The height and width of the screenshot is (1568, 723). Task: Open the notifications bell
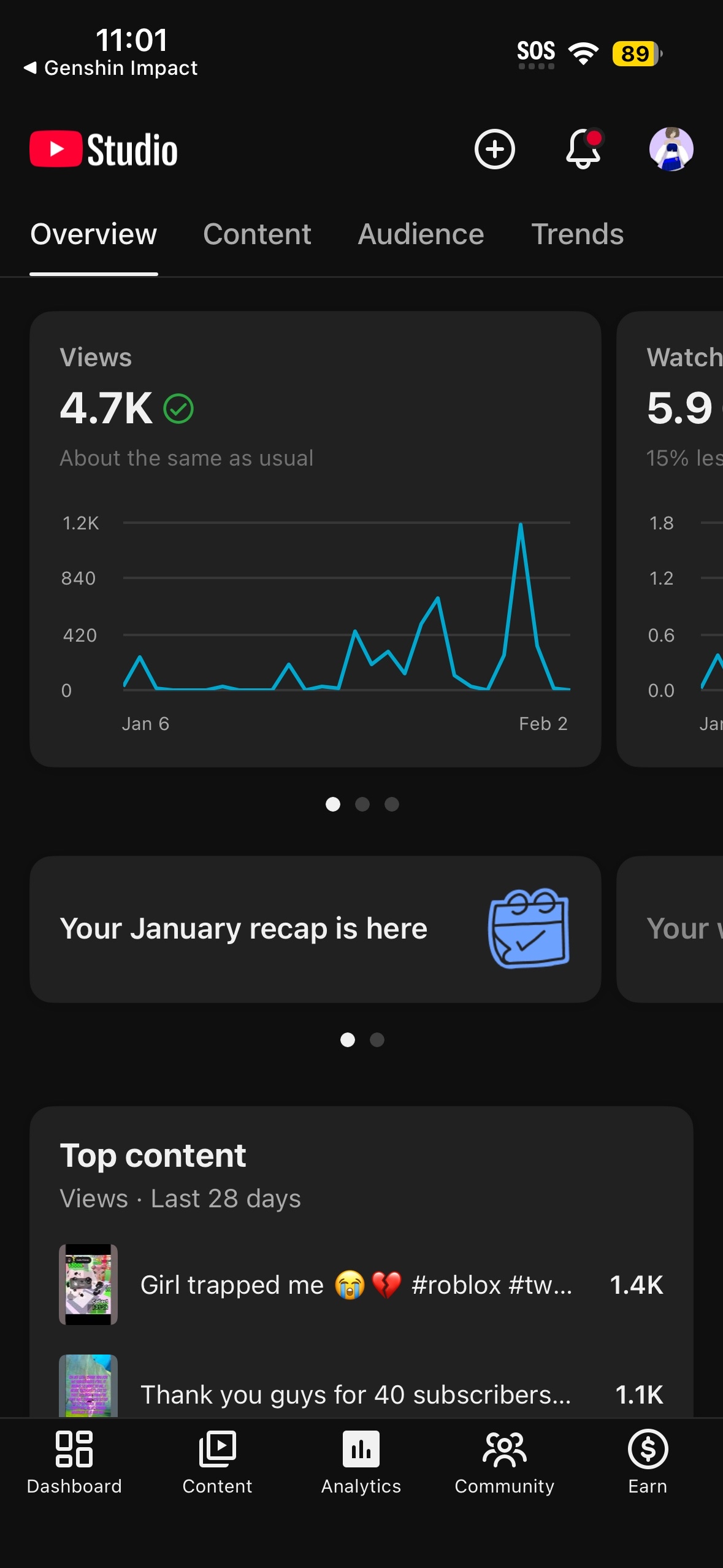pos(583,149)
